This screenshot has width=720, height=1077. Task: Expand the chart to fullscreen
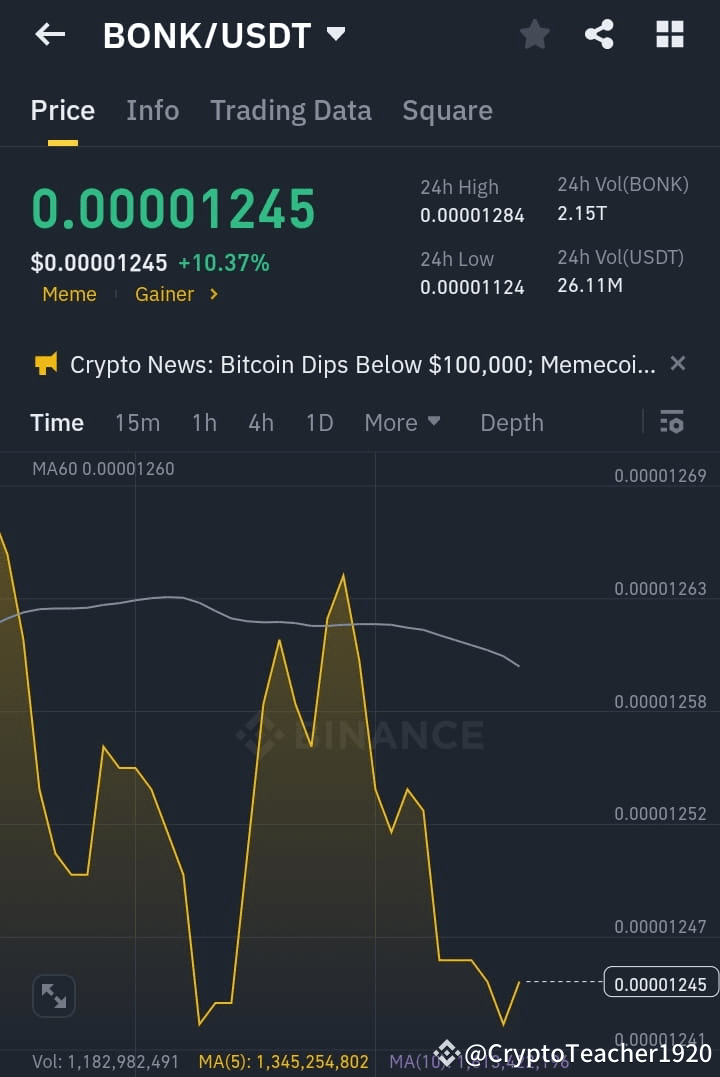[53, 995]
